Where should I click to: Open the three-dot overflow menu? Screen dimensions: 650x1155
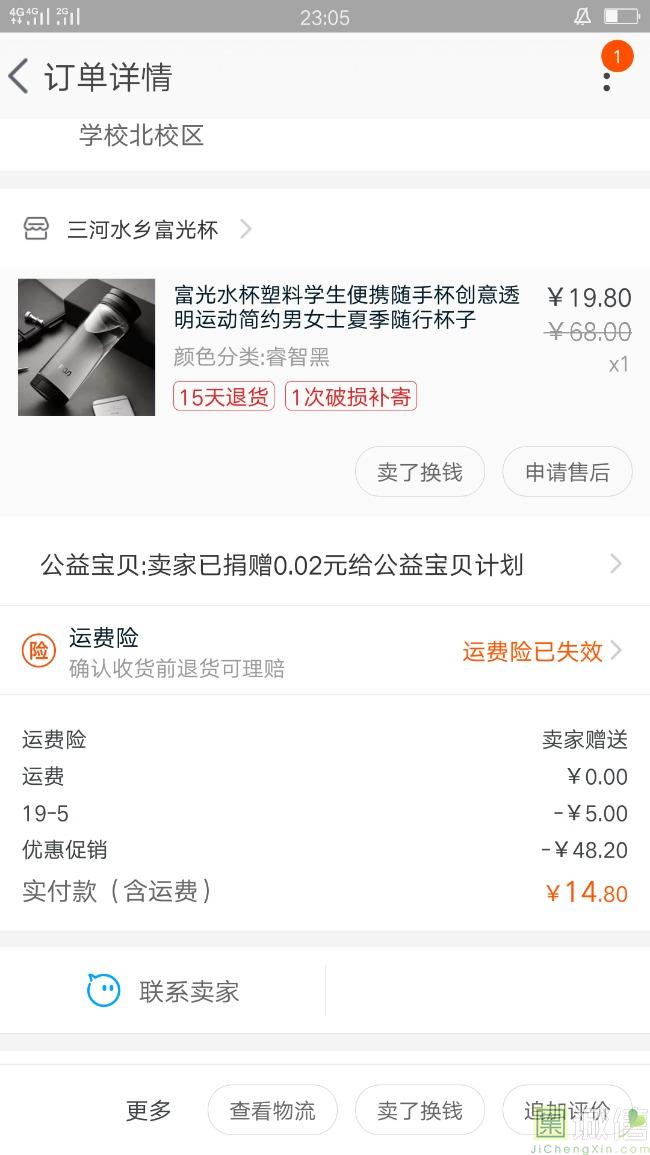click(607, 81)
